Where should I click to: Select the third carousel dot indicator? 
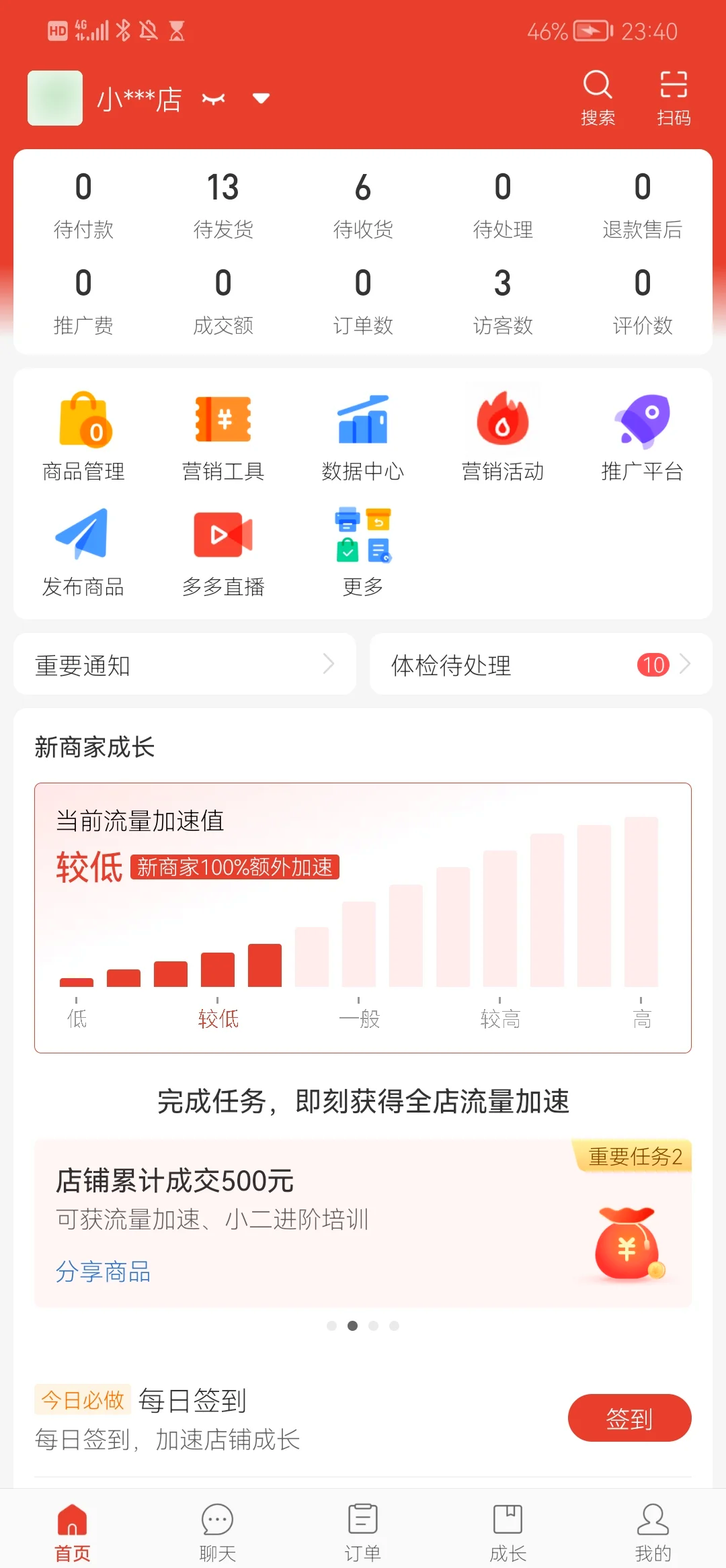click(x=374, y=1325)
